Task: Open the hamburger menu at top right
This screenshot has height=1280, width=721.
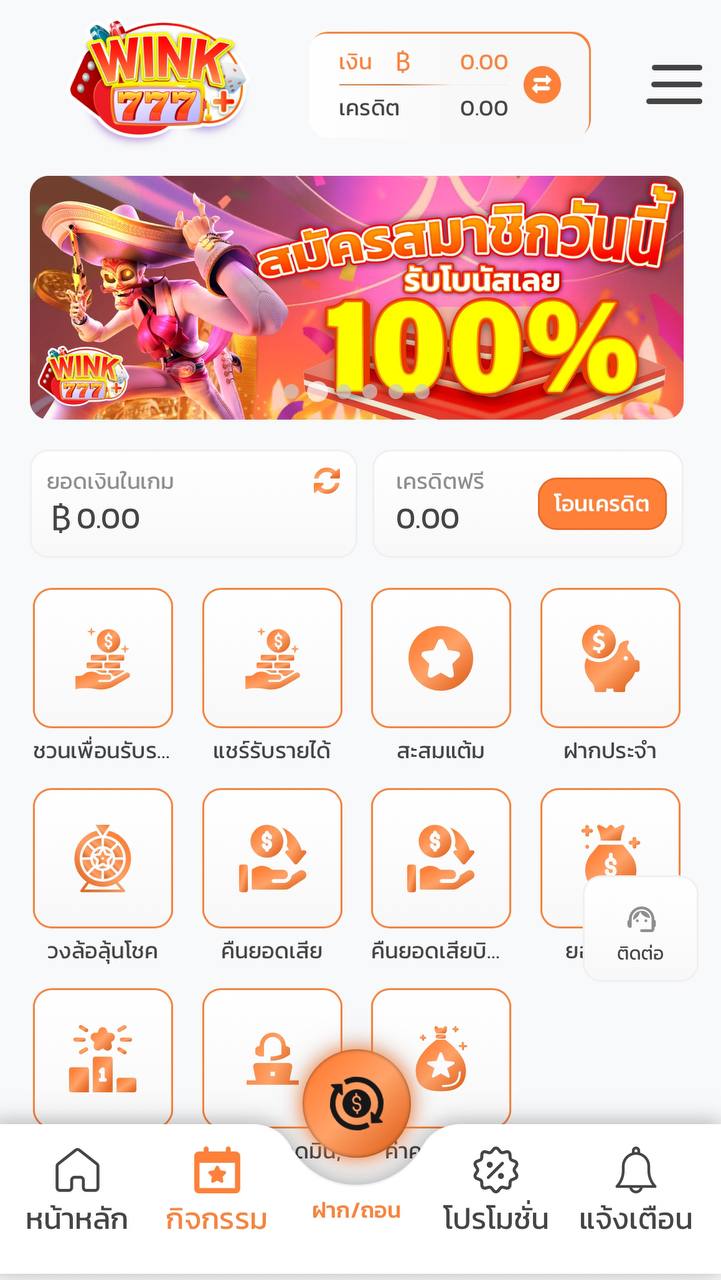Action: 675,86
